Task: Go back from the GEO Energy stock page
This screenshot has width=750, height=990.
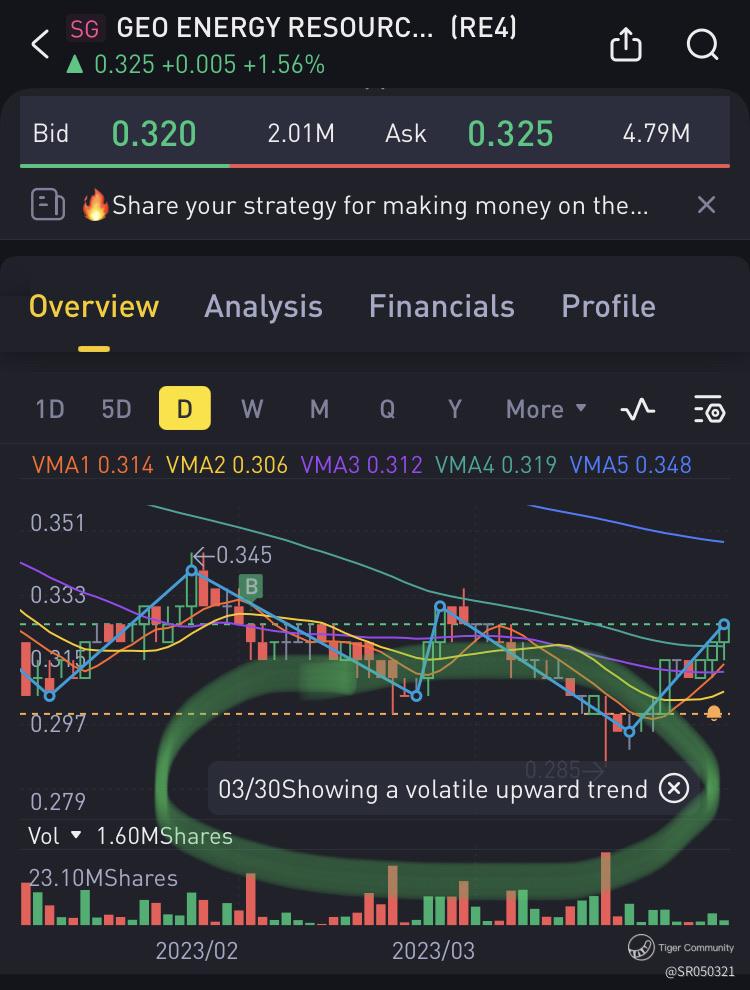Action: (x=40, y=44)
